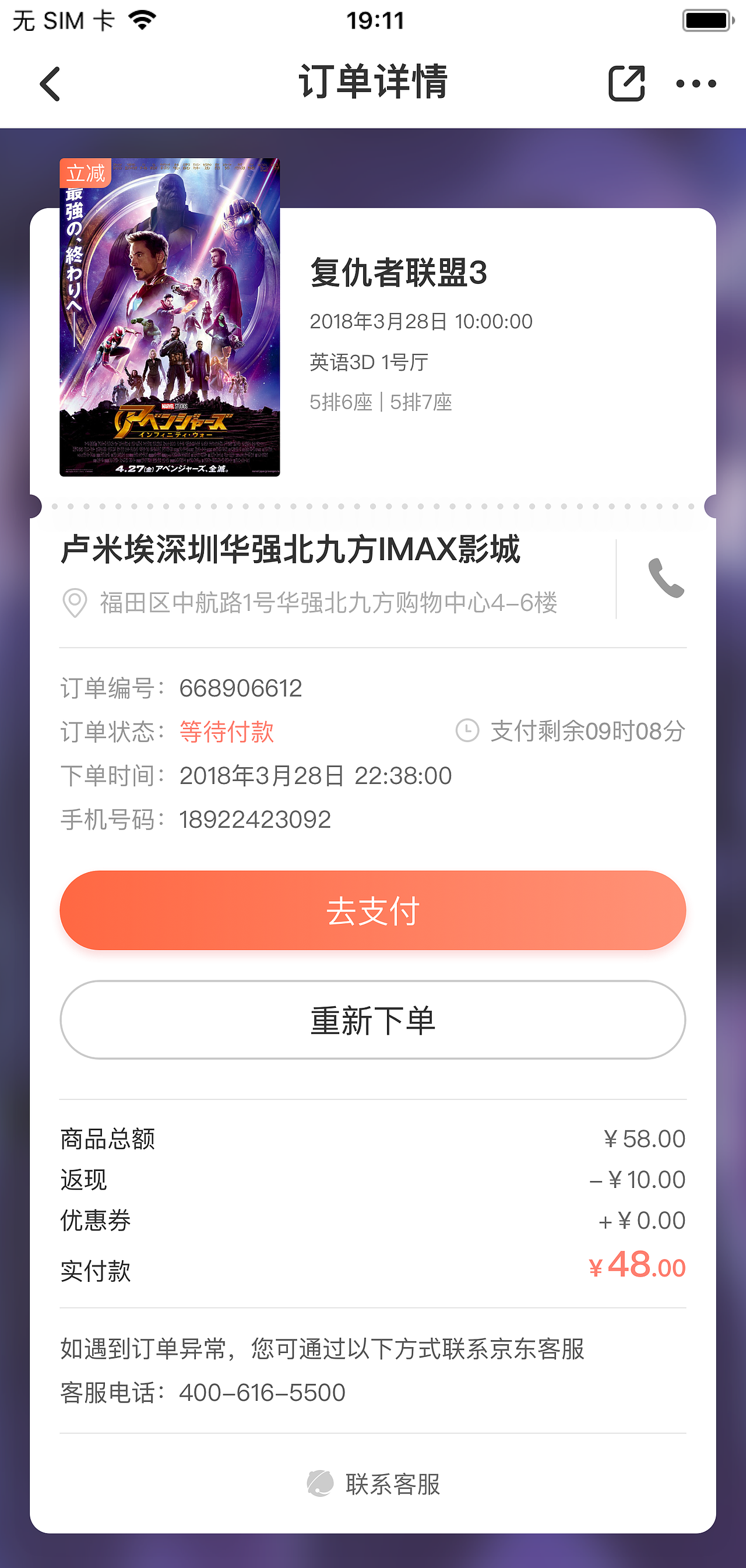746x1568 pixels.
Task: Call customer service number 400-616-5500
Action: point(261,1391)
